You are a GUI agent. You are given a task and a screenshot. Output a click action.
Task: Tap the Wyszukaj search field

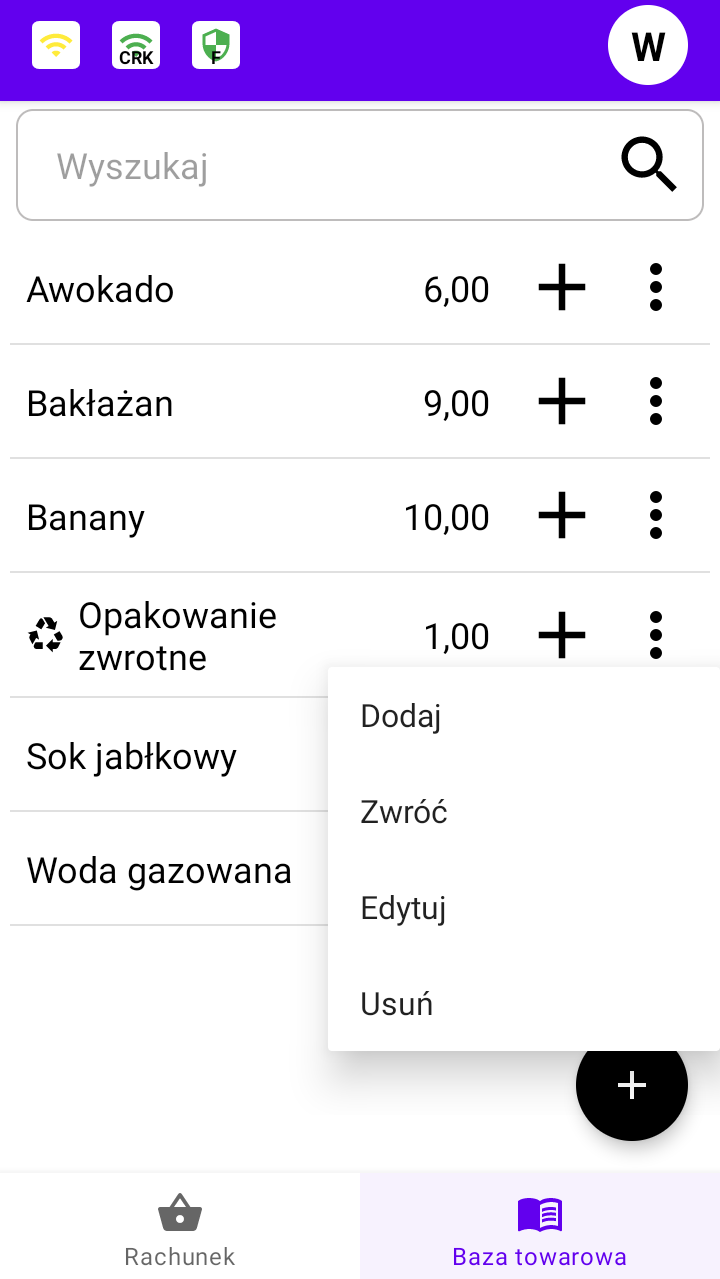pos(360,165)
